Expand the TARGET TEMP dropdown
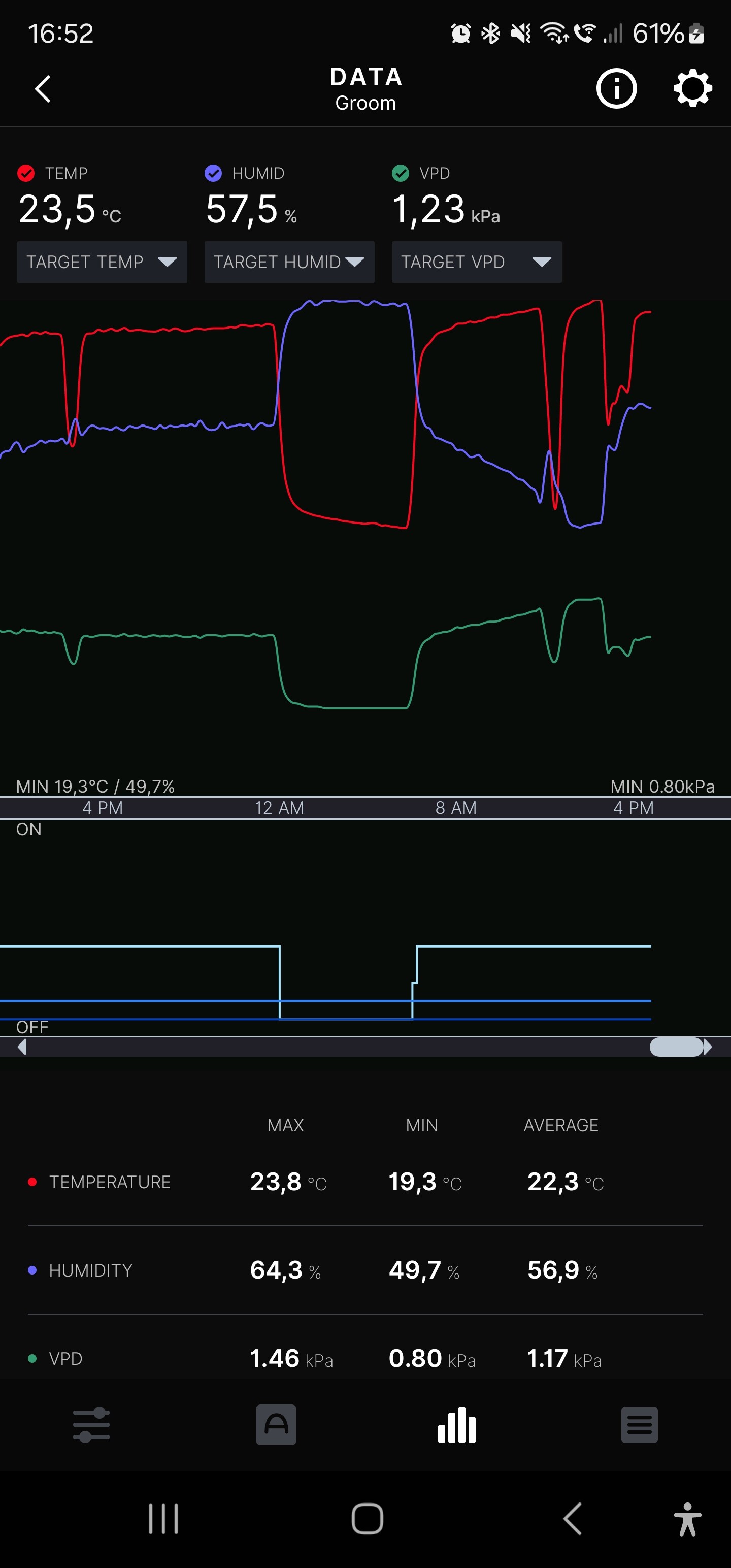Viewport: 731px width, 1568px height. pos(102,262)
